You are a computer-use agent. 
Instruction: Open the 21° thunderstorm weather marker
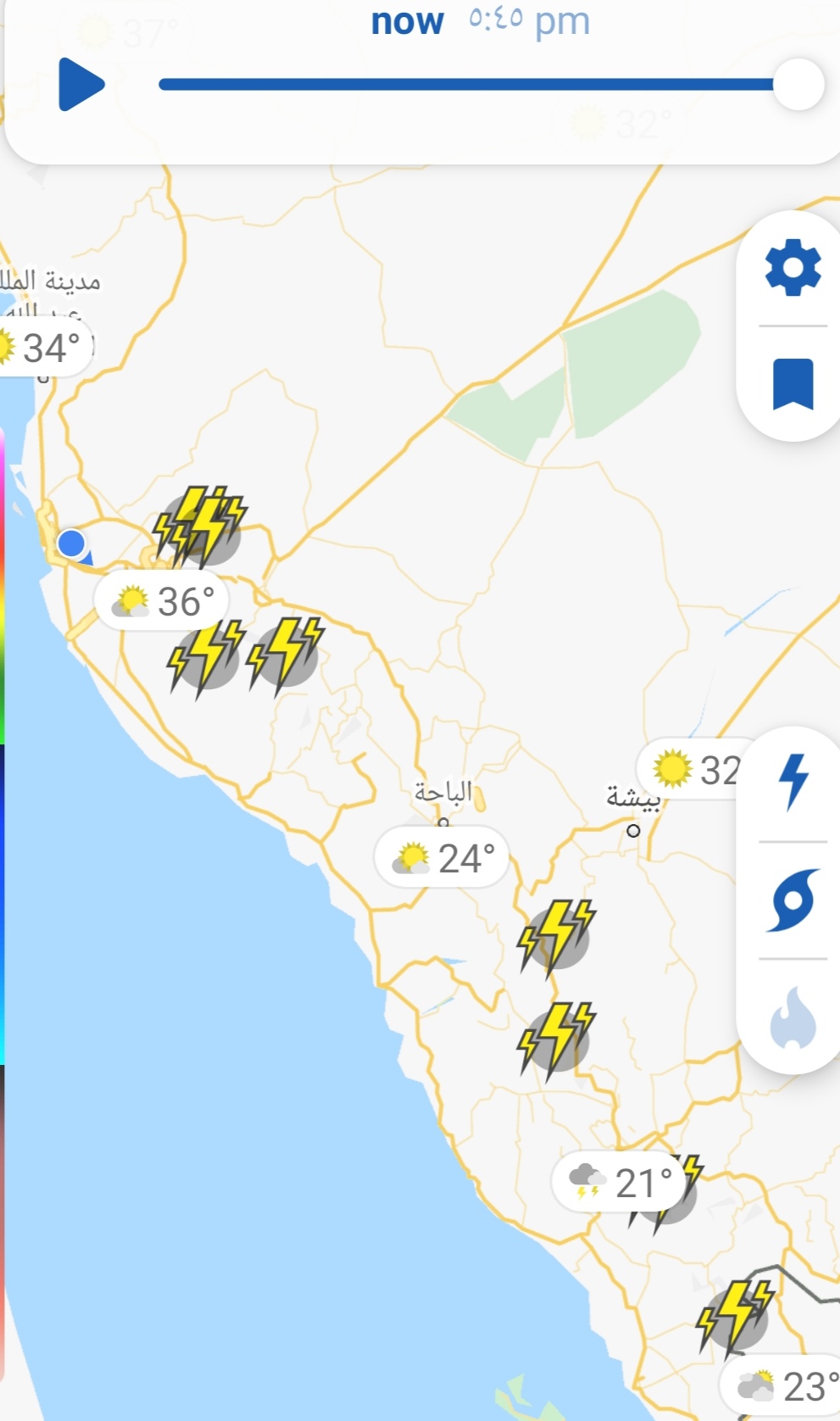click(x=619, y=1182)
